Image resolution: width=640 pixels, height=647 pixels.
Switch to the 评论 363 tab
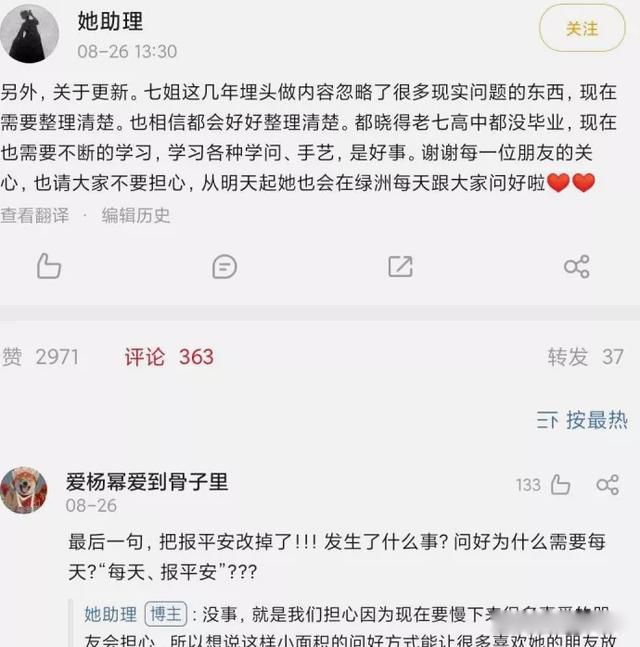[168, 357]
